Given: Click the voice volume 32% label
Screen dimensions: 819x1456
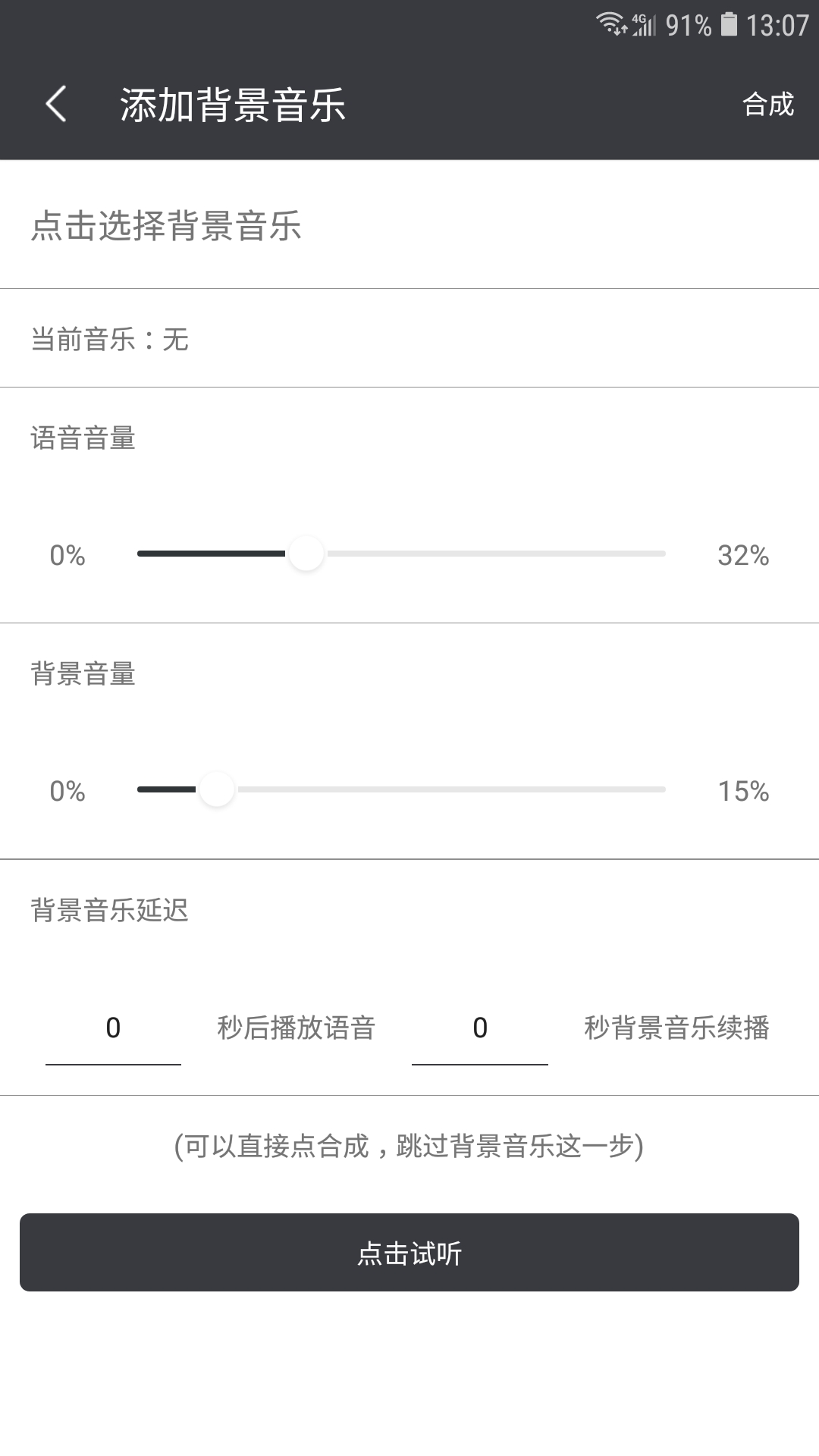Looking at the screenshot, I should [744, 556].
